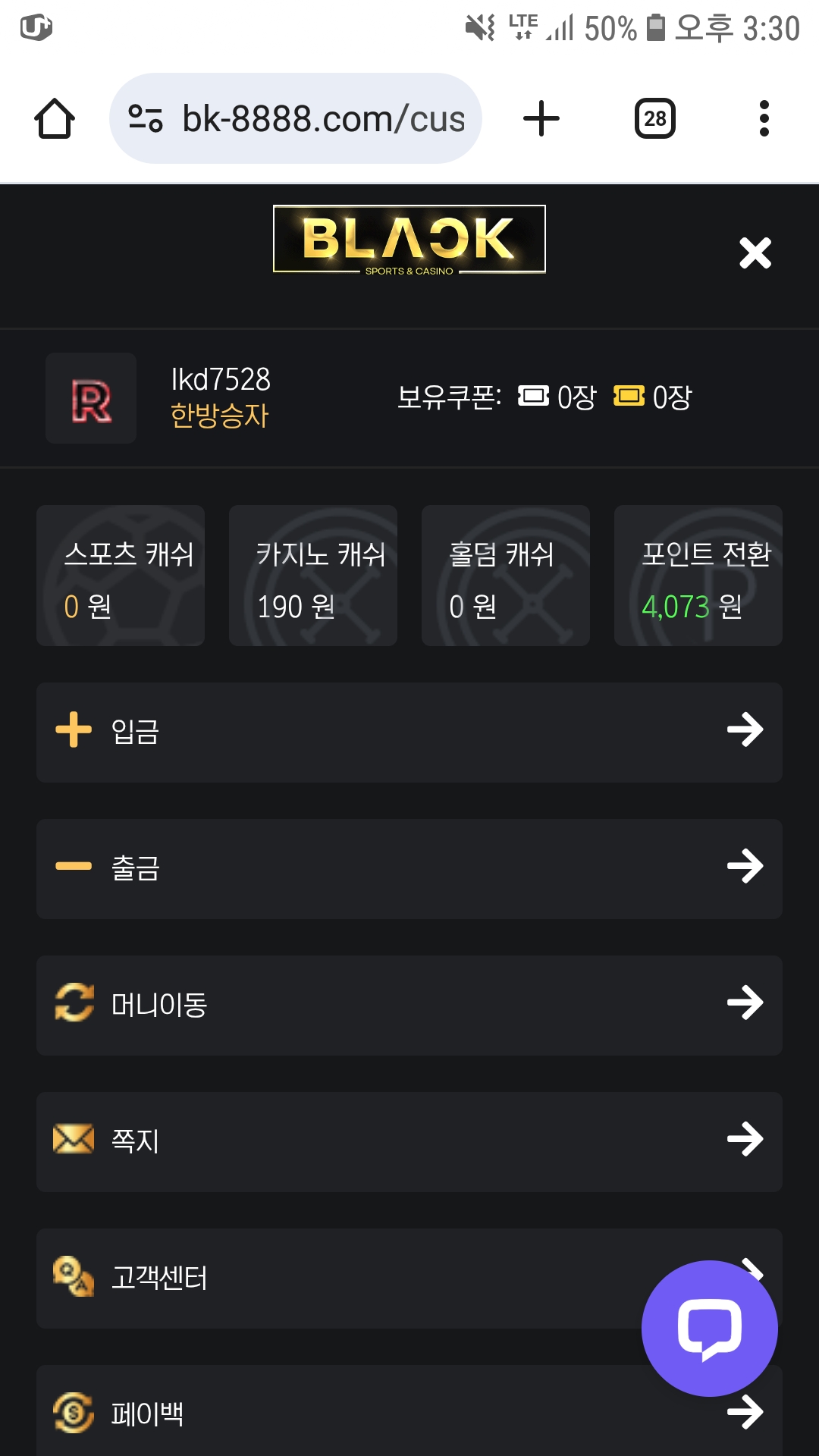
Task: Open 머니이동 money transfer
Action: tap(409, 1006)
